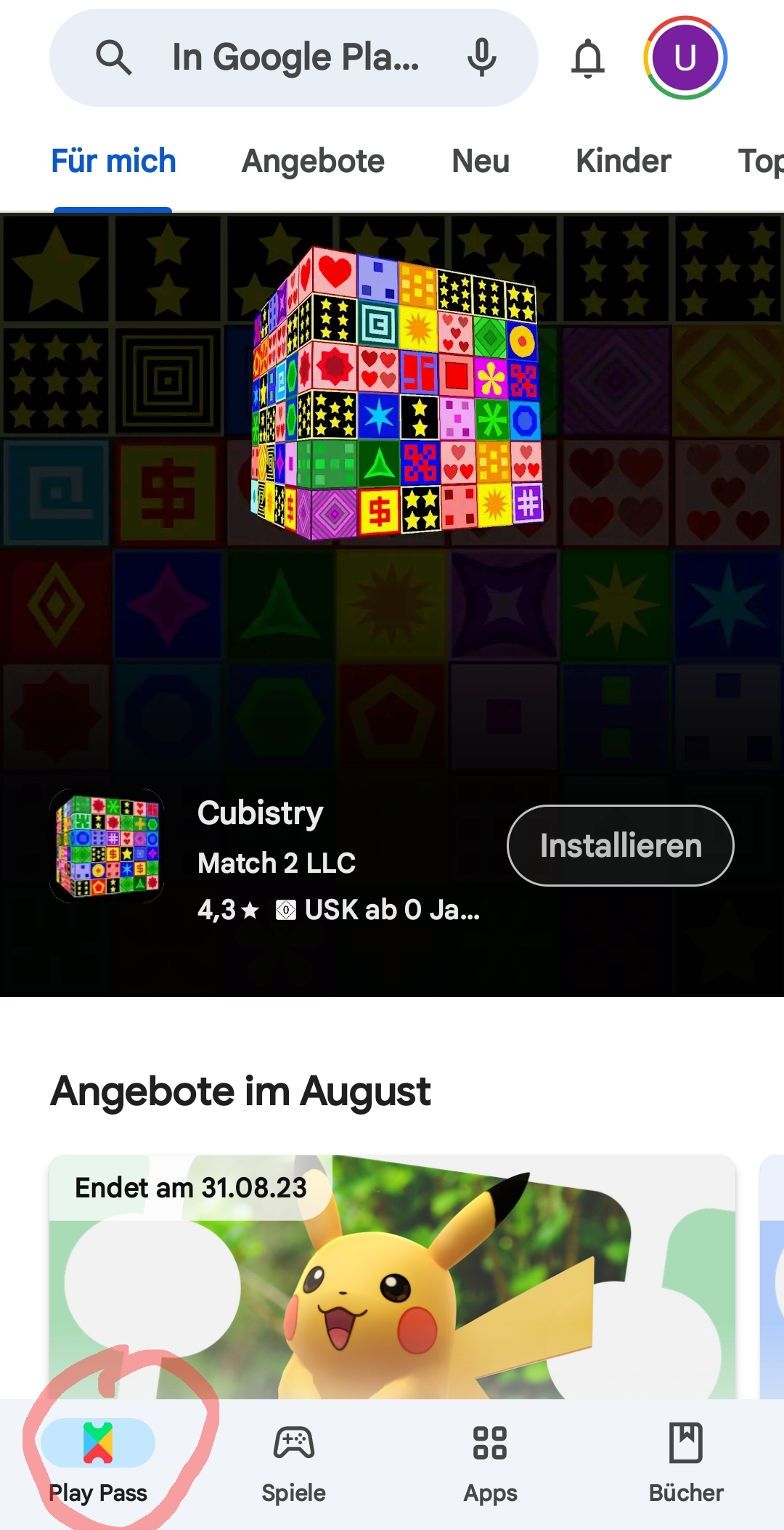This screenshot has height=1530, width=784.
Task: Go to Play Pass in bottom navigation
Action: coord(98,1461)
